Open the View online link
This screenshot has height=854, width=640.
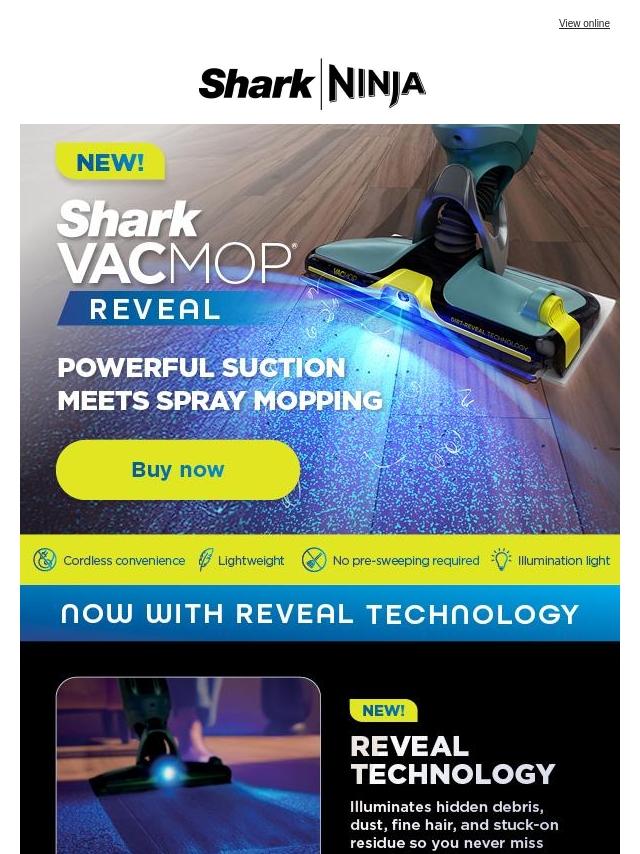pos(584,23)
